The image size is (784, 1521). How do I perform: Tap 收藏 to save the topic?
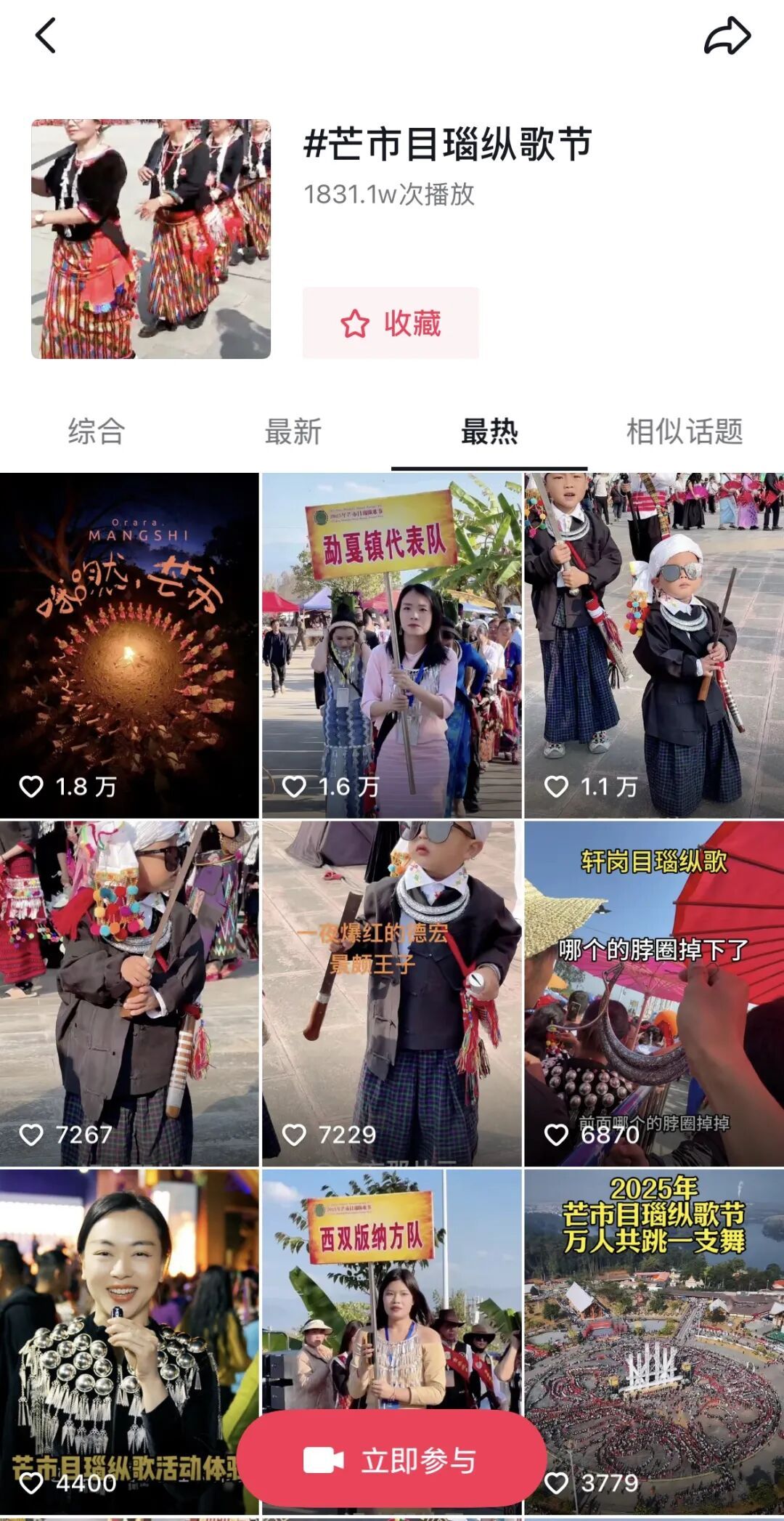coord(391,323)
